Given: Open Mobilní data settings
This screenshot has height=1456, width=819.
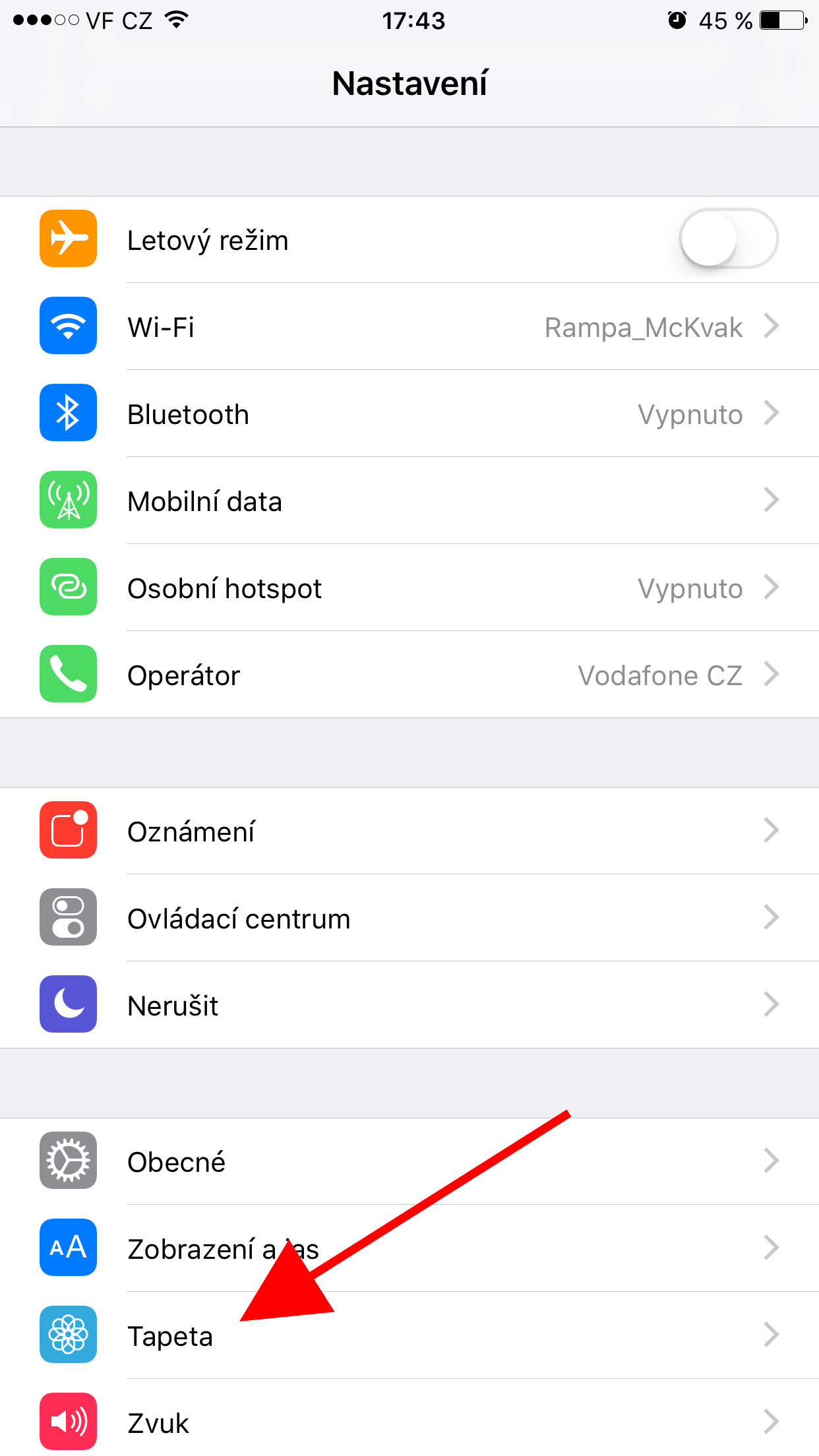Looking at the screenshot, I should tap(409, 501).
